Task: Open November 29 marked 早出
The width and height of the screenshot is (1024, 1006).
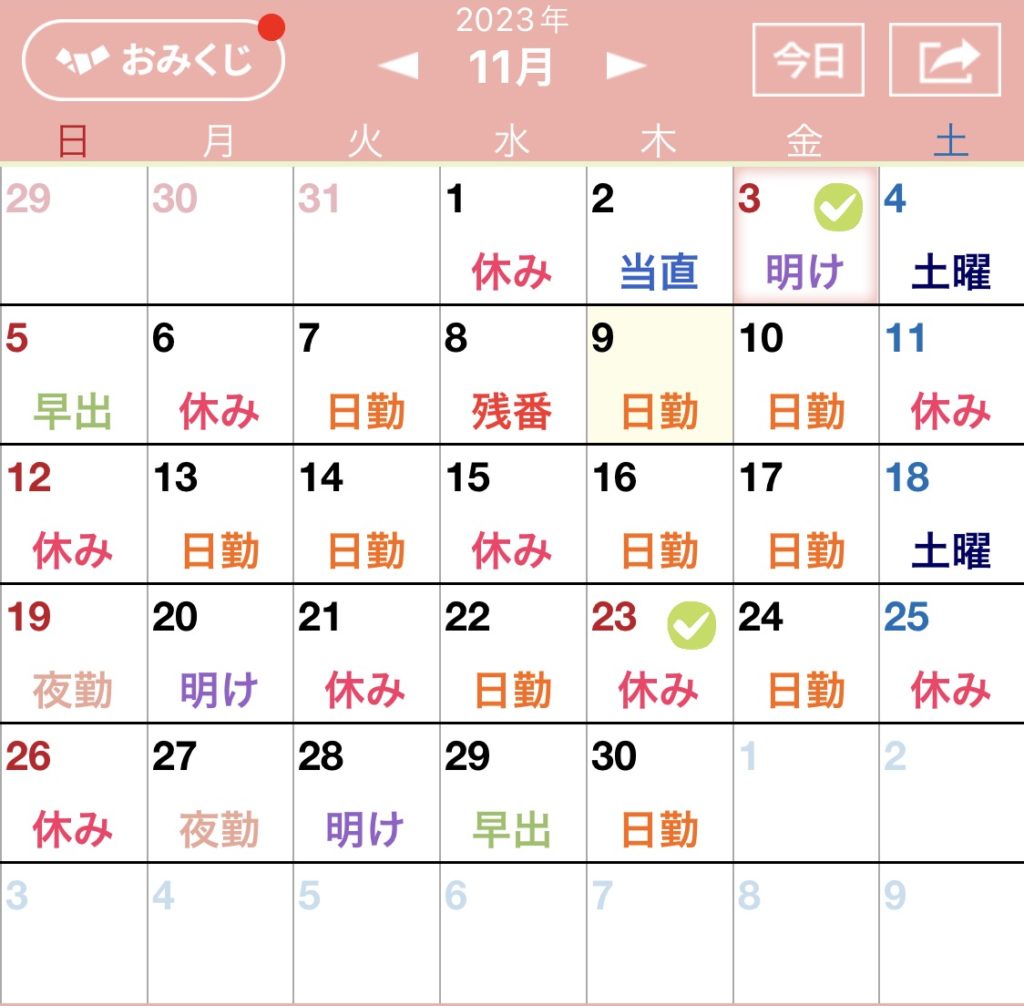Action: (x=512, y=792)
